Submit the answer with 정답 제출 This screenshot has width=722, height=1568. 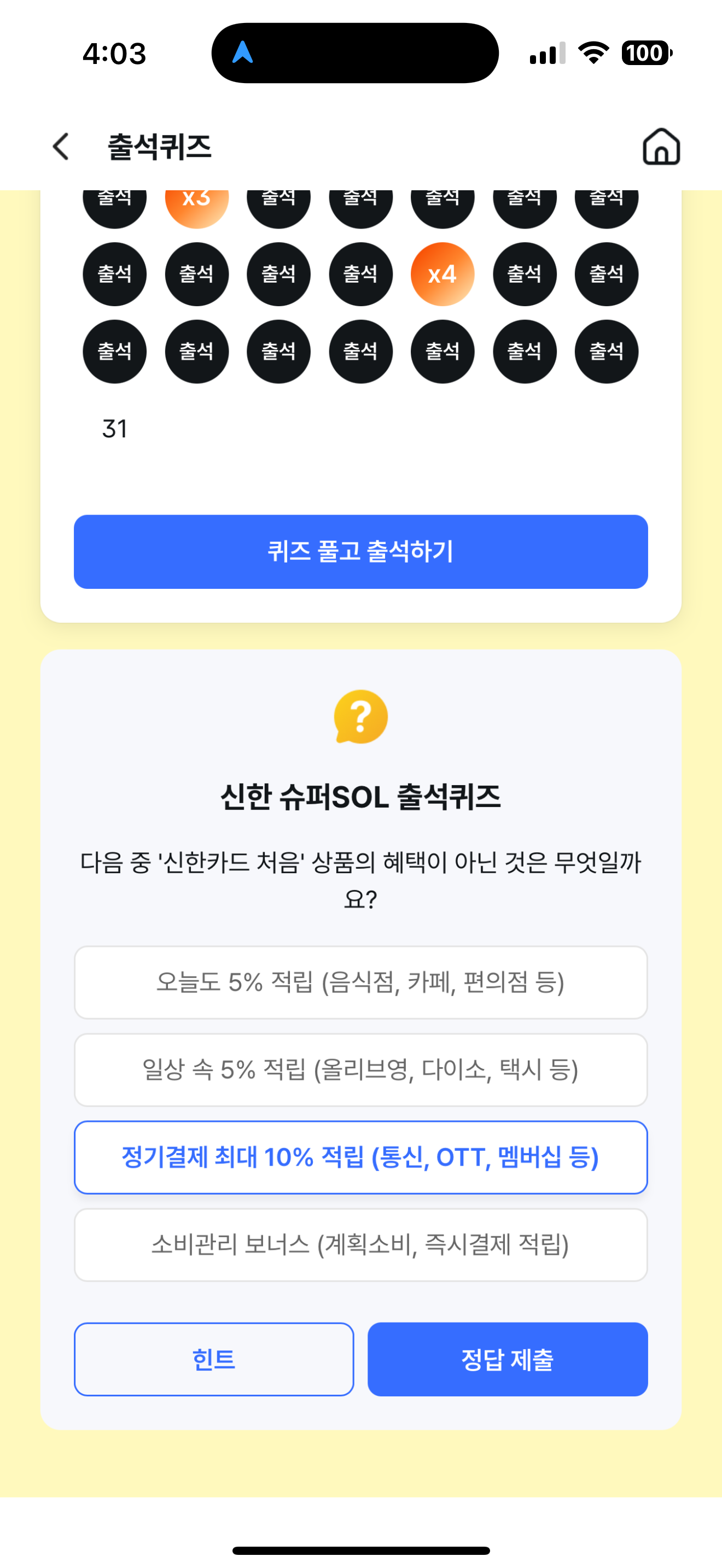pos(507,1359)
